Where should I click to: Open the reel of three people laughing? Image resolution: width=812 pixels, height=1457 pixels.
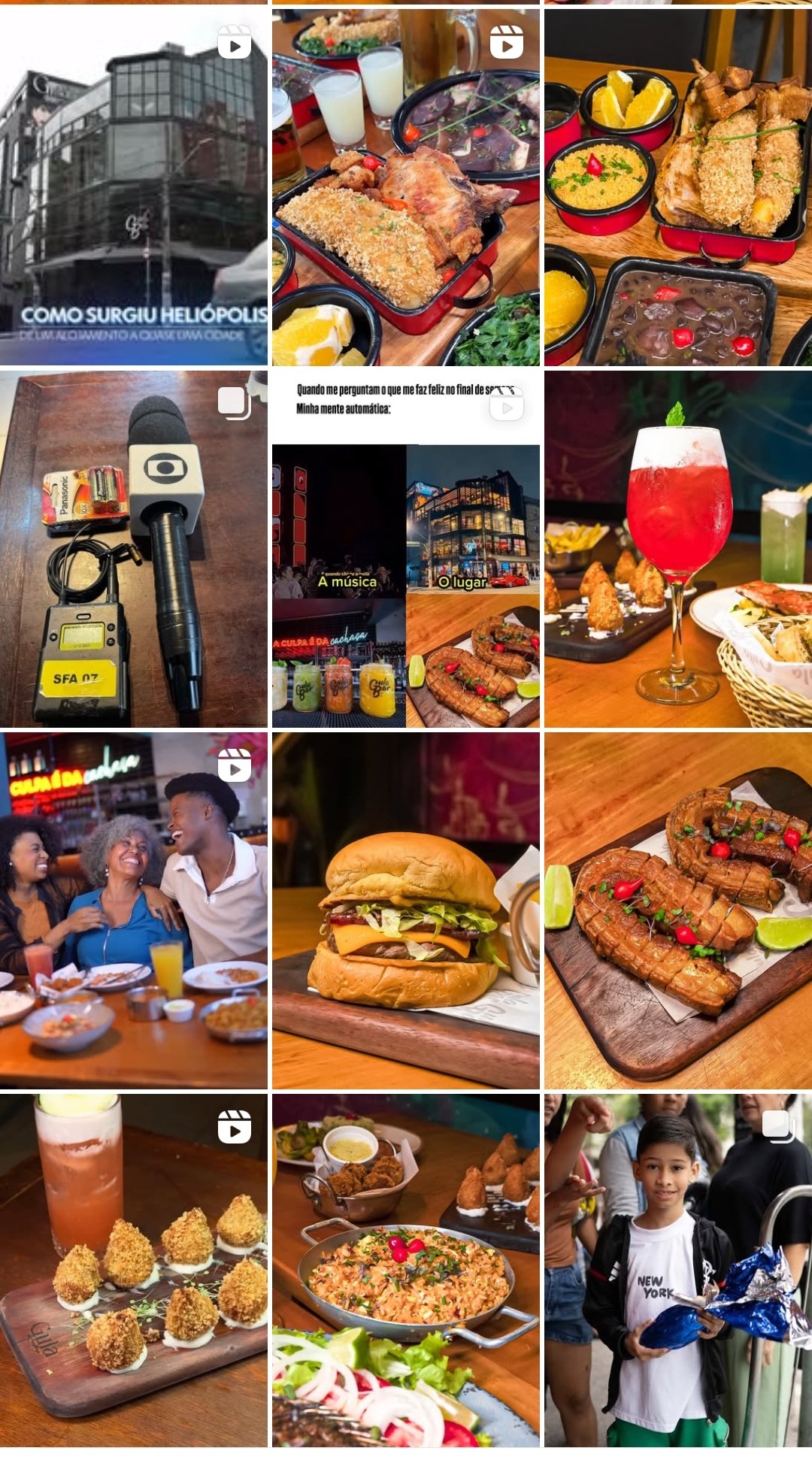[x=133, y=910]
